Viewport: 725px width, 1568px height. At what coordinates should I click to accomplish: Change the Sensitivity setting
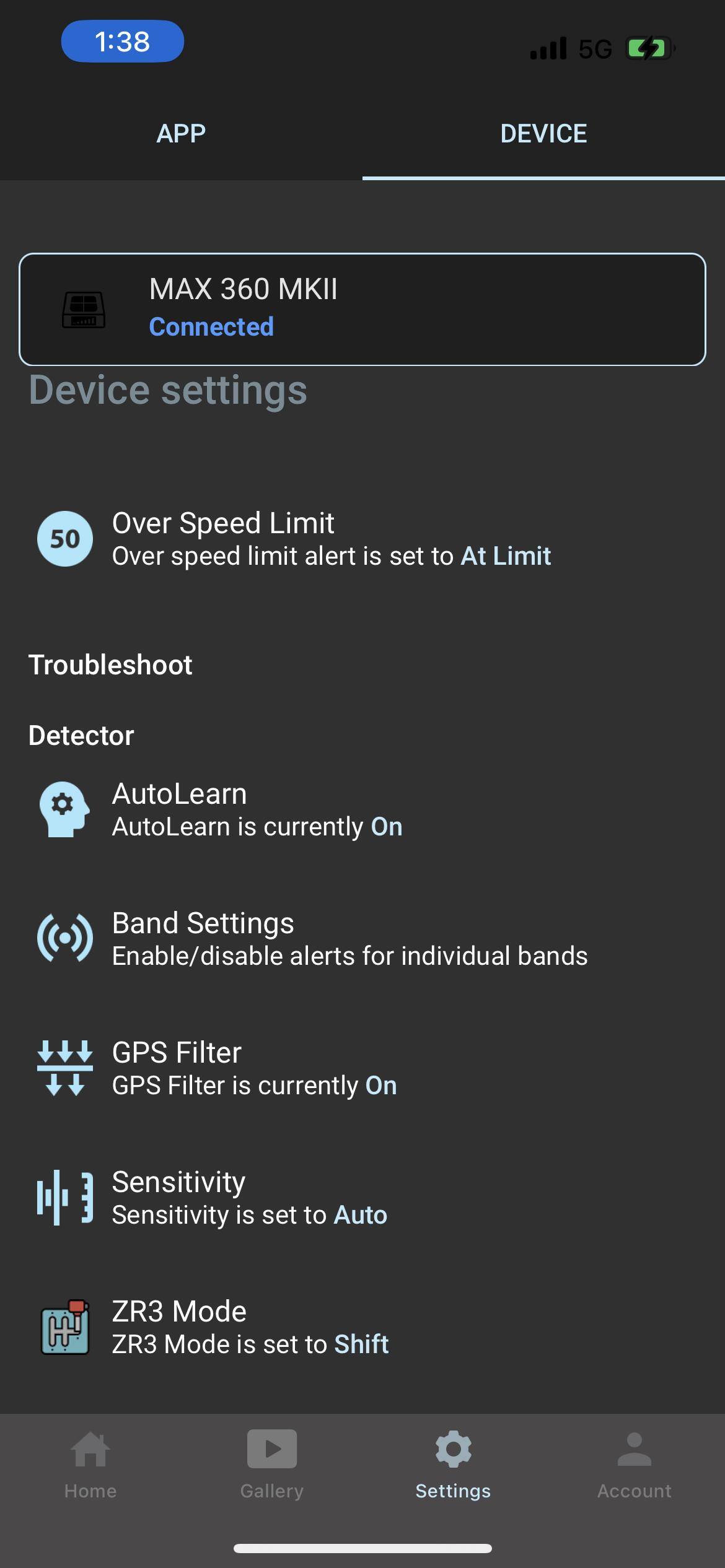[249, 1198]
